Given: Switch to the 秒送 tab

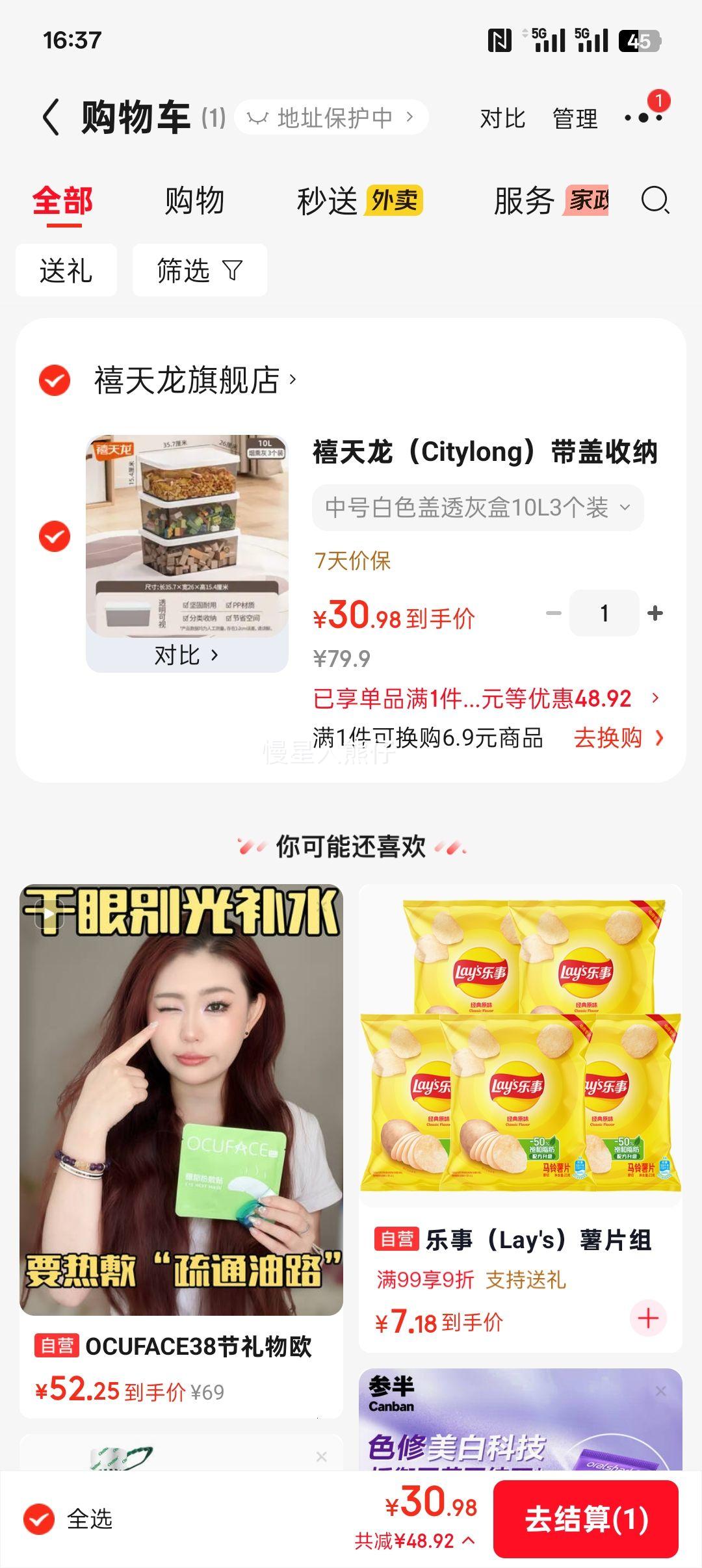Looking at the screenshot, I should coord(328,200).
